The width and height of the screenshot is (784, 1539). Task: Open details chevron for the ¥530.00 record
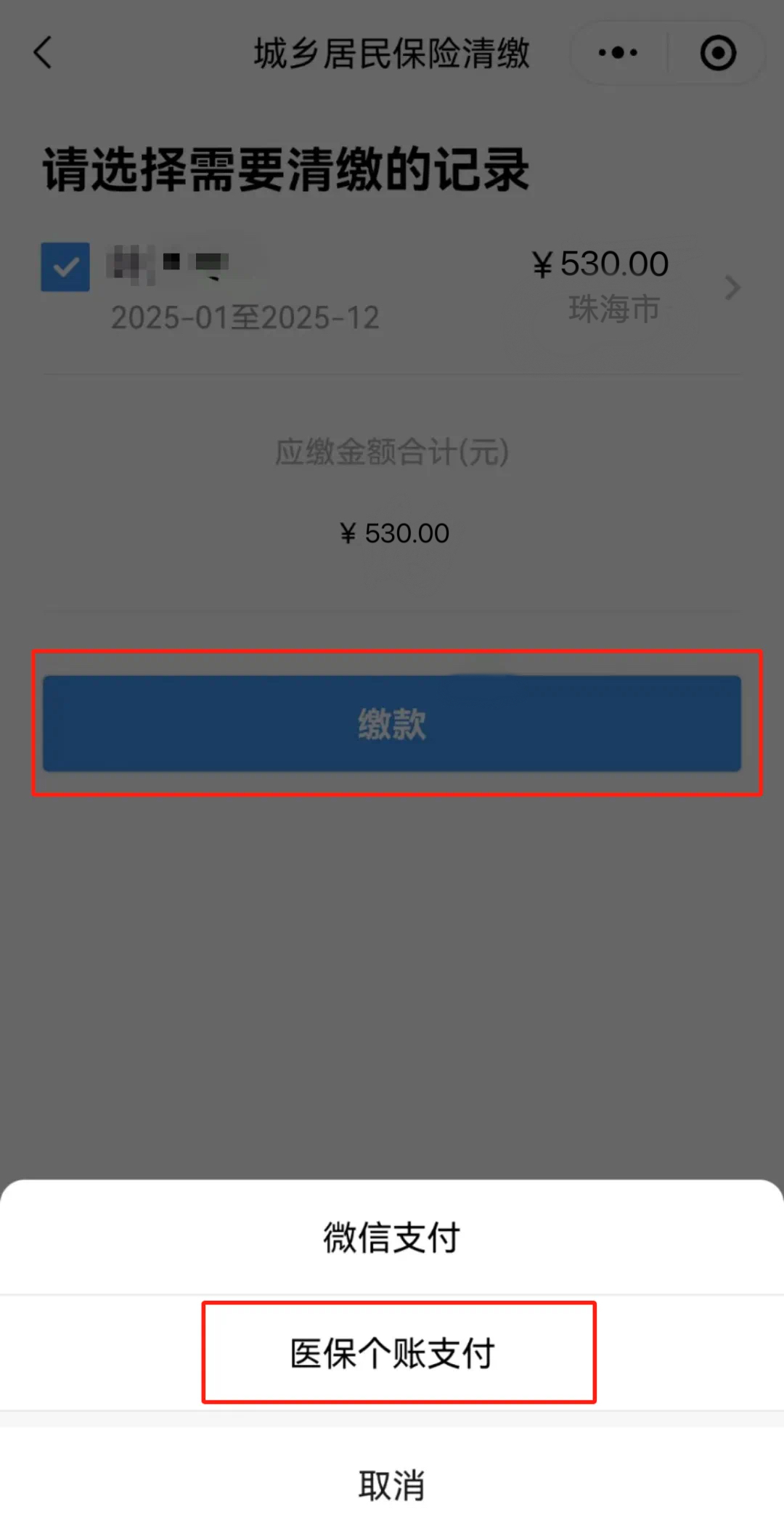732,288
